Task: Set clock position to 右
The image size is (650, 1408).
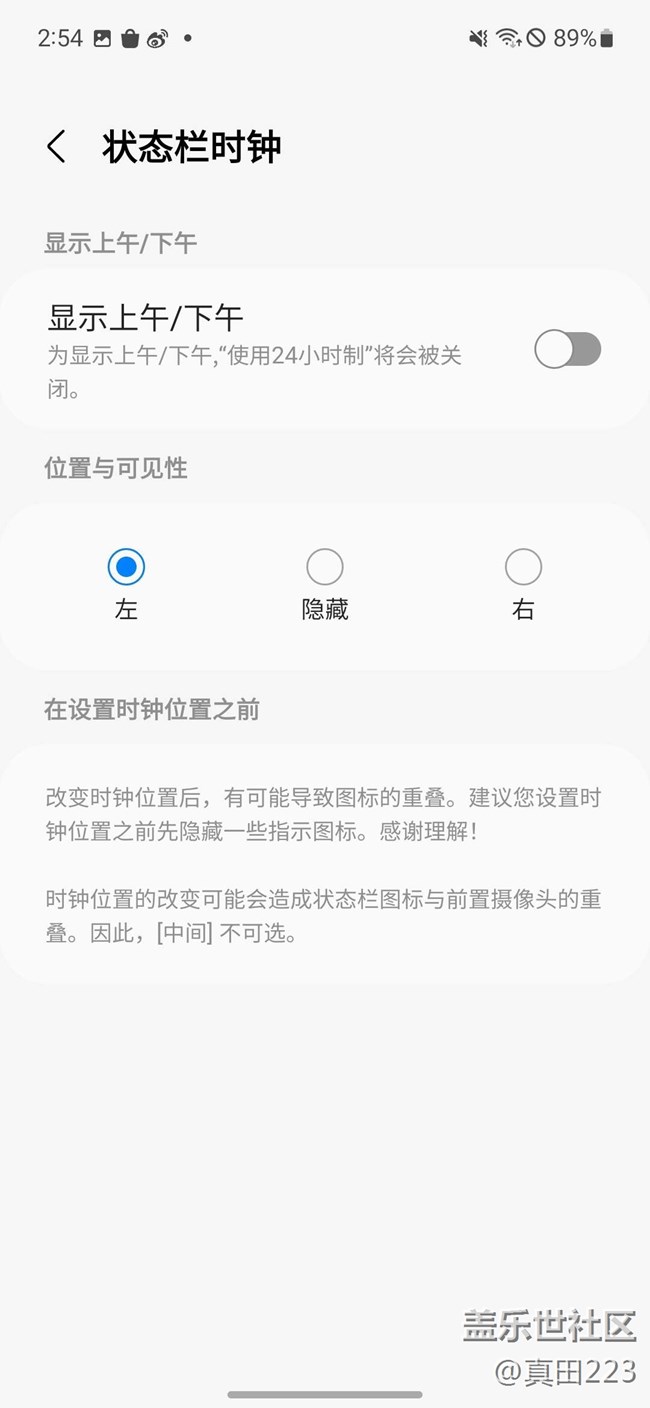Action: 523,568
